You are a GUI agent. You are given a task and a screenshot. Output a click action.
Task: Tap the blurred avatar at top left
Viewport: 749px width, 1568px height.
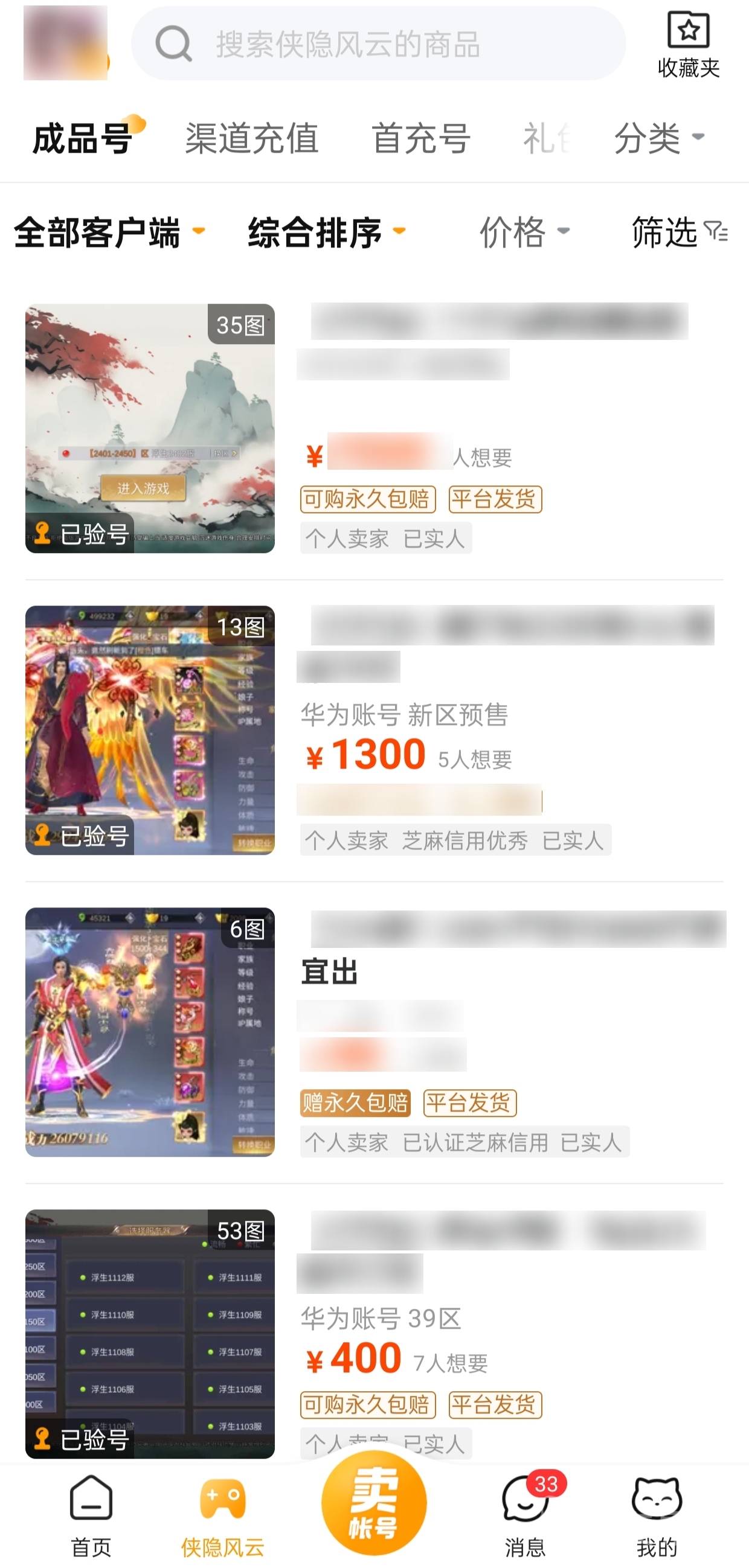tap(66, 43)
